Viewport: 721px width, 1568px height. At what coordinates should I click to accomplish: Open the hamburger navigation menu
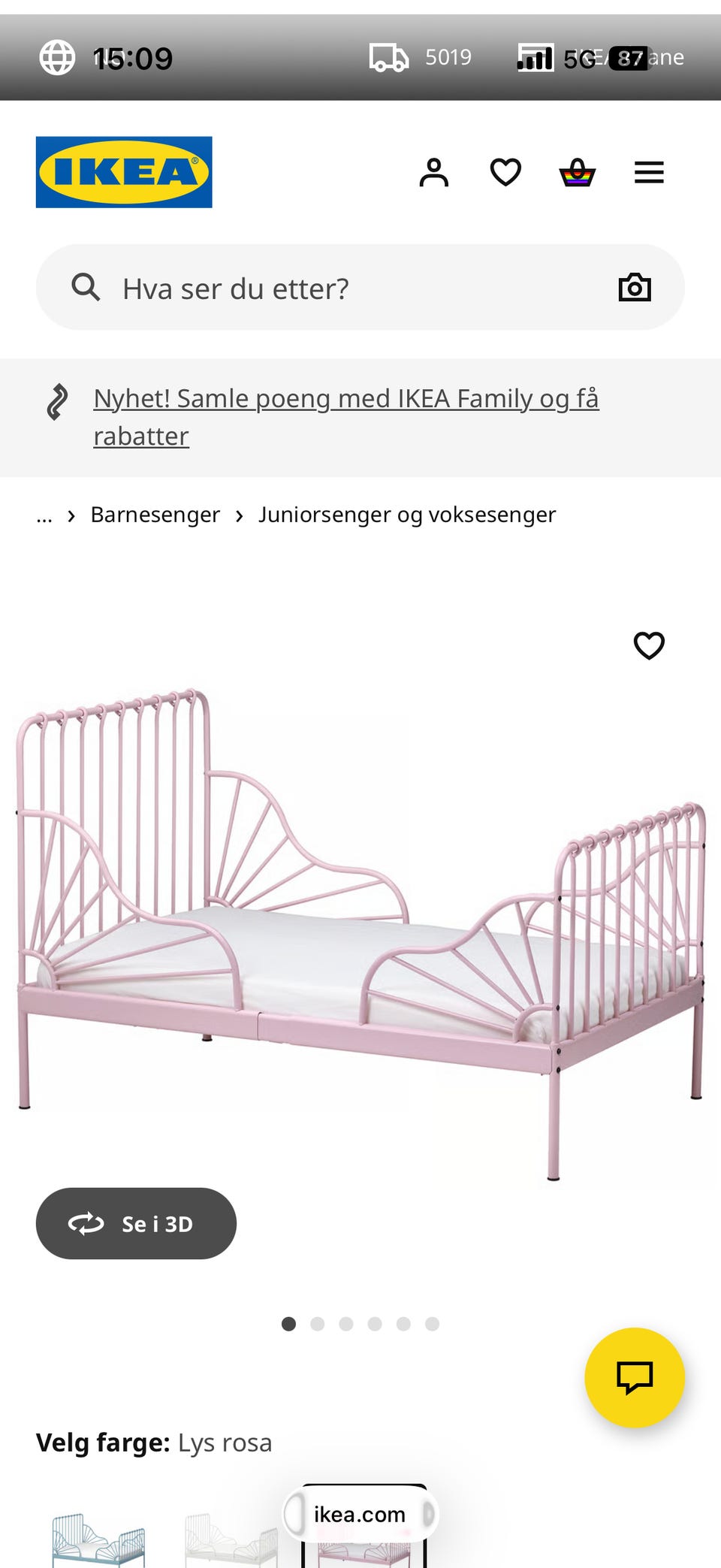tap(648, 172)
